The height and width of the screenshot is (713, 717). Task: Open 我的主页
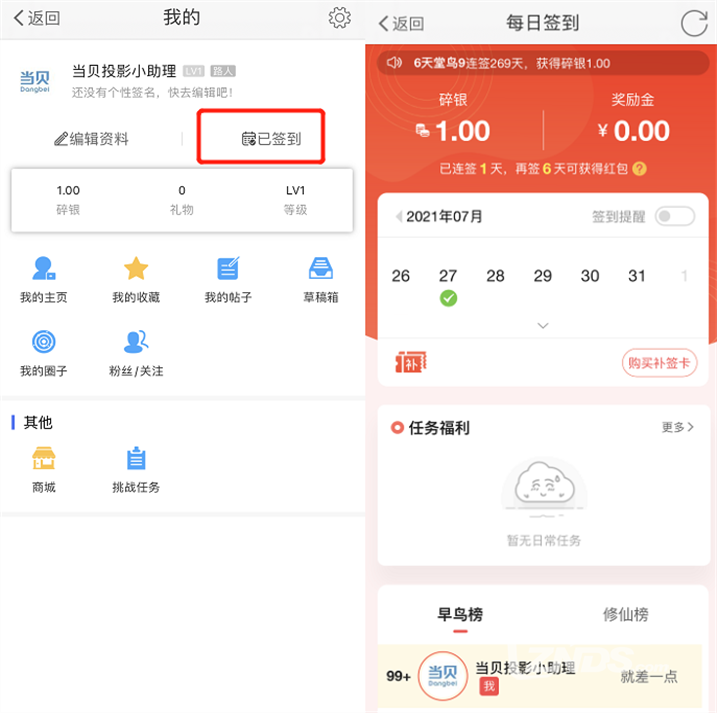[43, 279]
